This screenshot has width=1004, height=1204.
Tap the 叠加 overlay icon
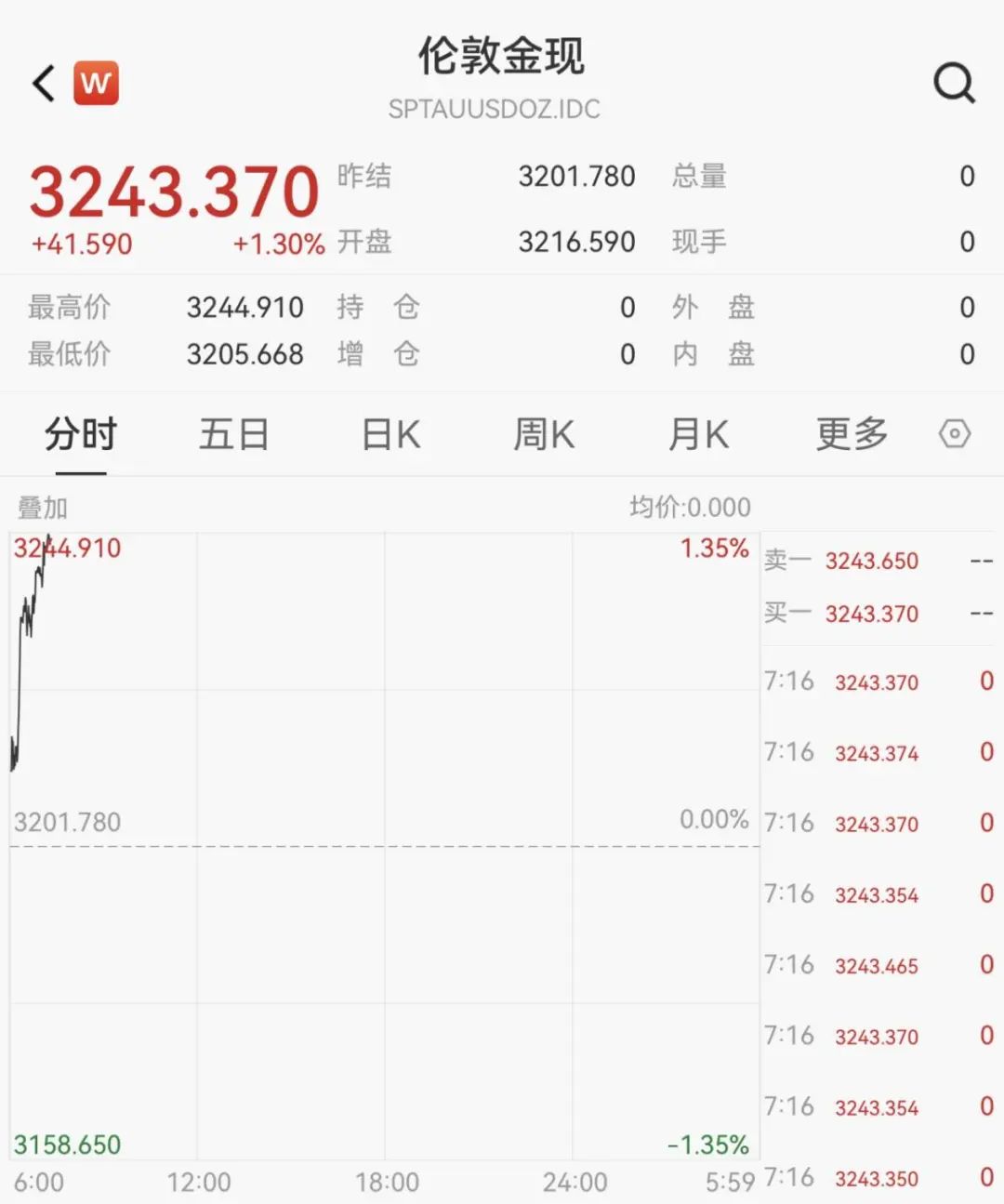(39, 508)
